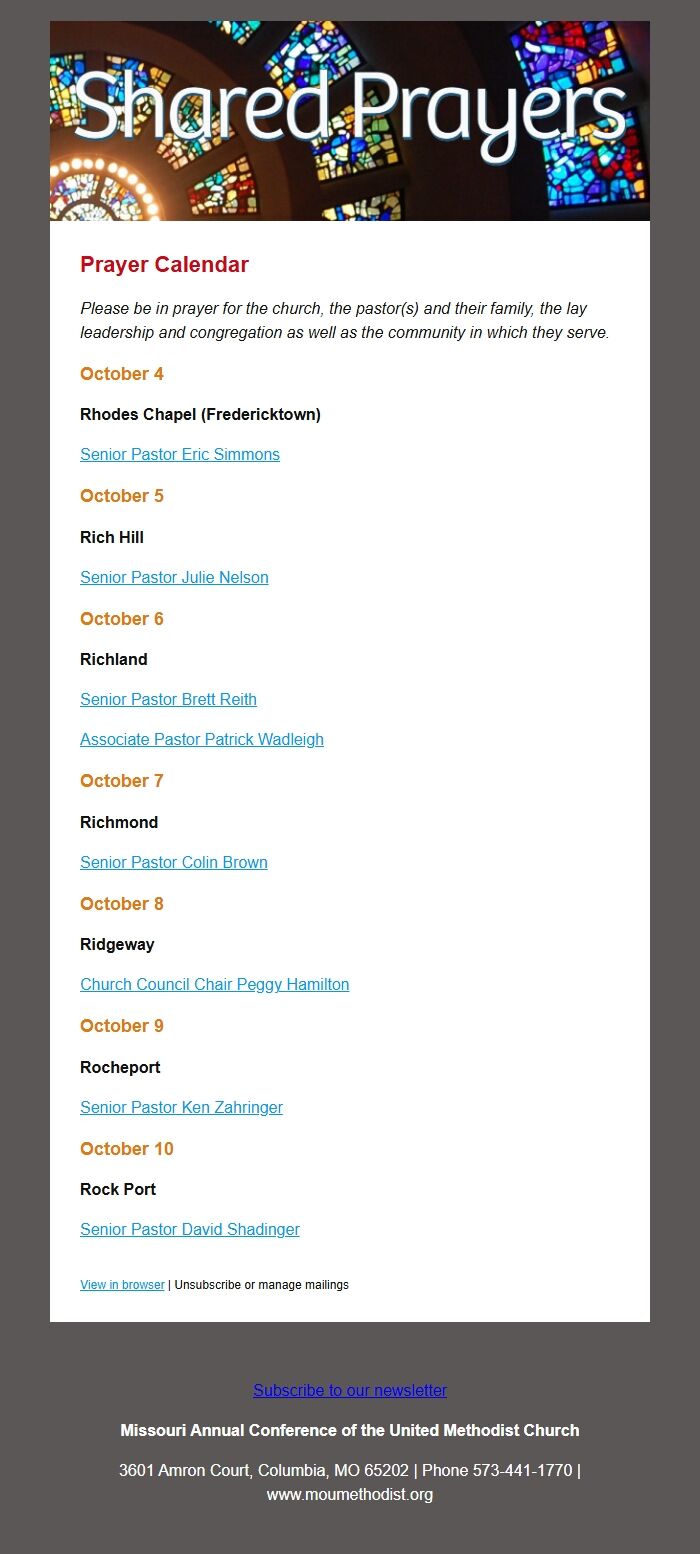Screen dimensions: 700x1554
Task: Open Senior Pastor Brett Reith link
Action: tap(168, 700)
